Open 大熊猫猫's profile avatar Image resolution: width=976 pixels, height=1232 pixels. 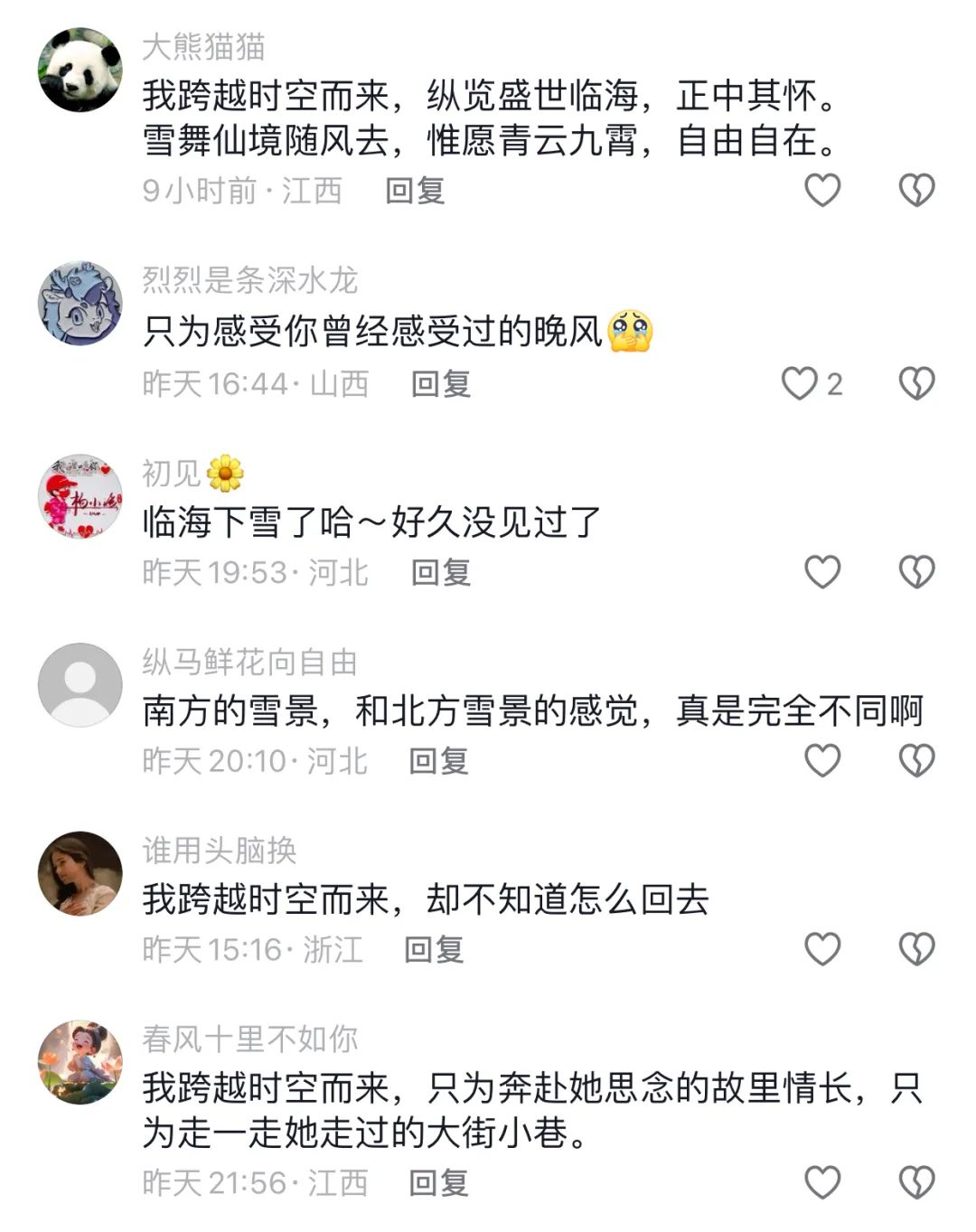(x=80, y=70)
